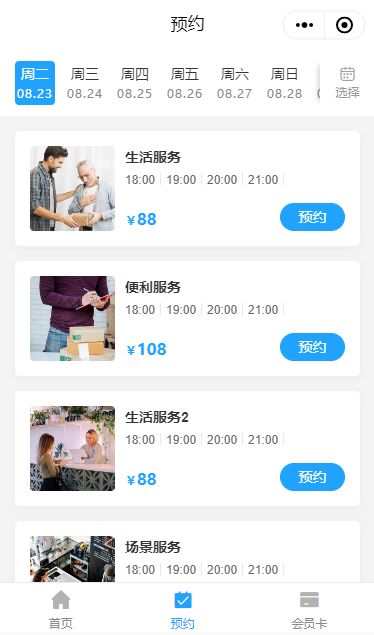Open the 生活服务 service card
The height and width of the screenshot is (635, 374).
point(187,188)
